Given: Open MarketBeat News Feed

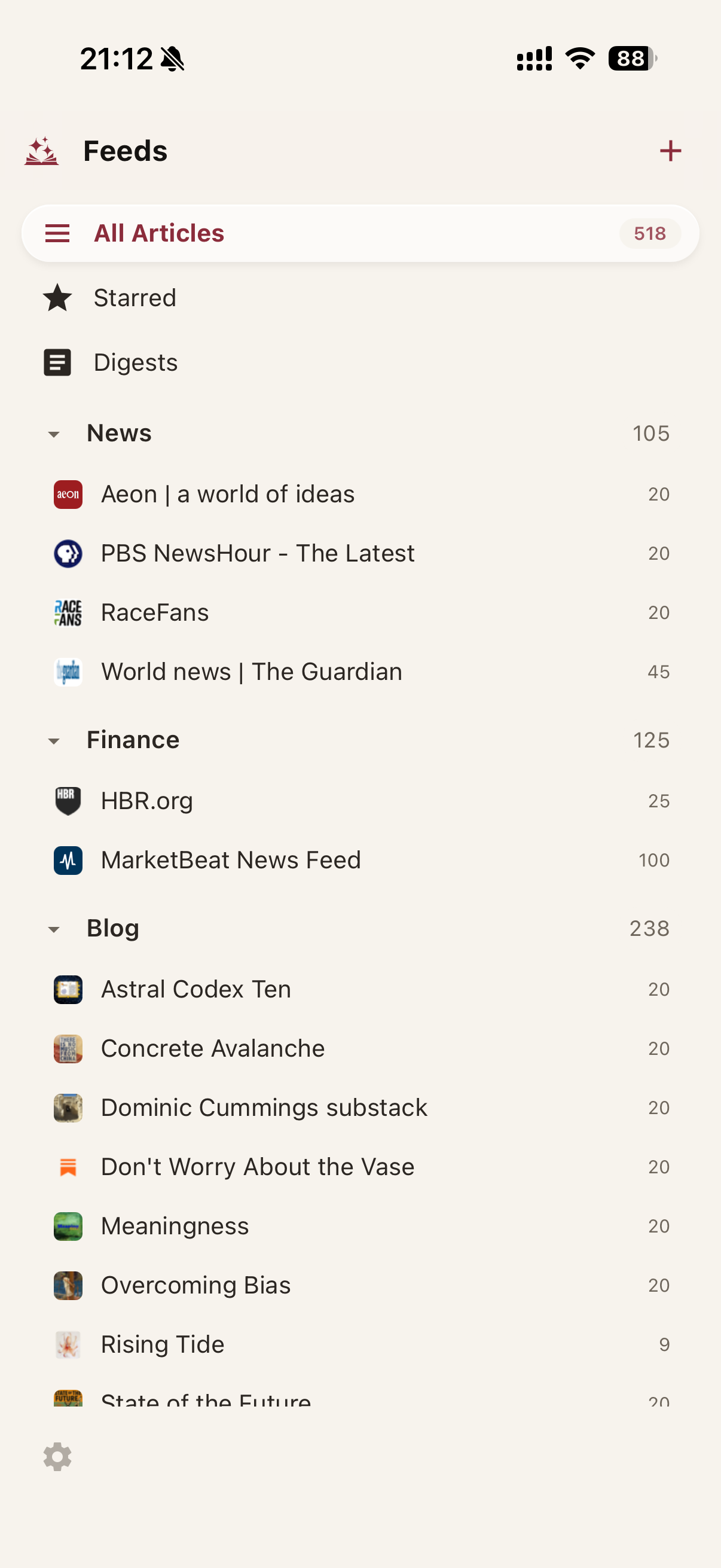Looking at the screenshot, I should pos(360,860).
